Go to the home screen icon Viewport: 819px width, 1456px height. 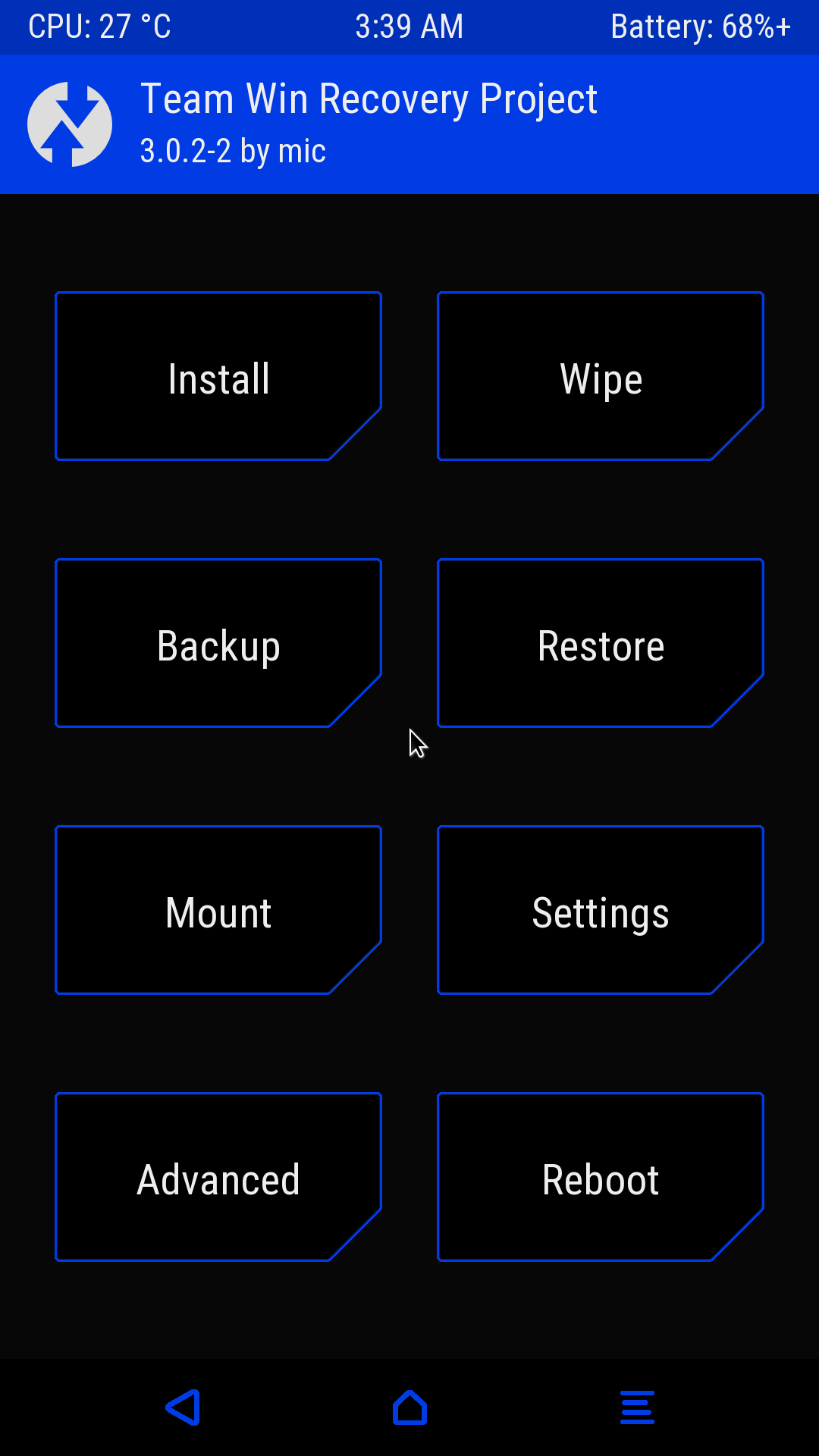(409, 1407)
